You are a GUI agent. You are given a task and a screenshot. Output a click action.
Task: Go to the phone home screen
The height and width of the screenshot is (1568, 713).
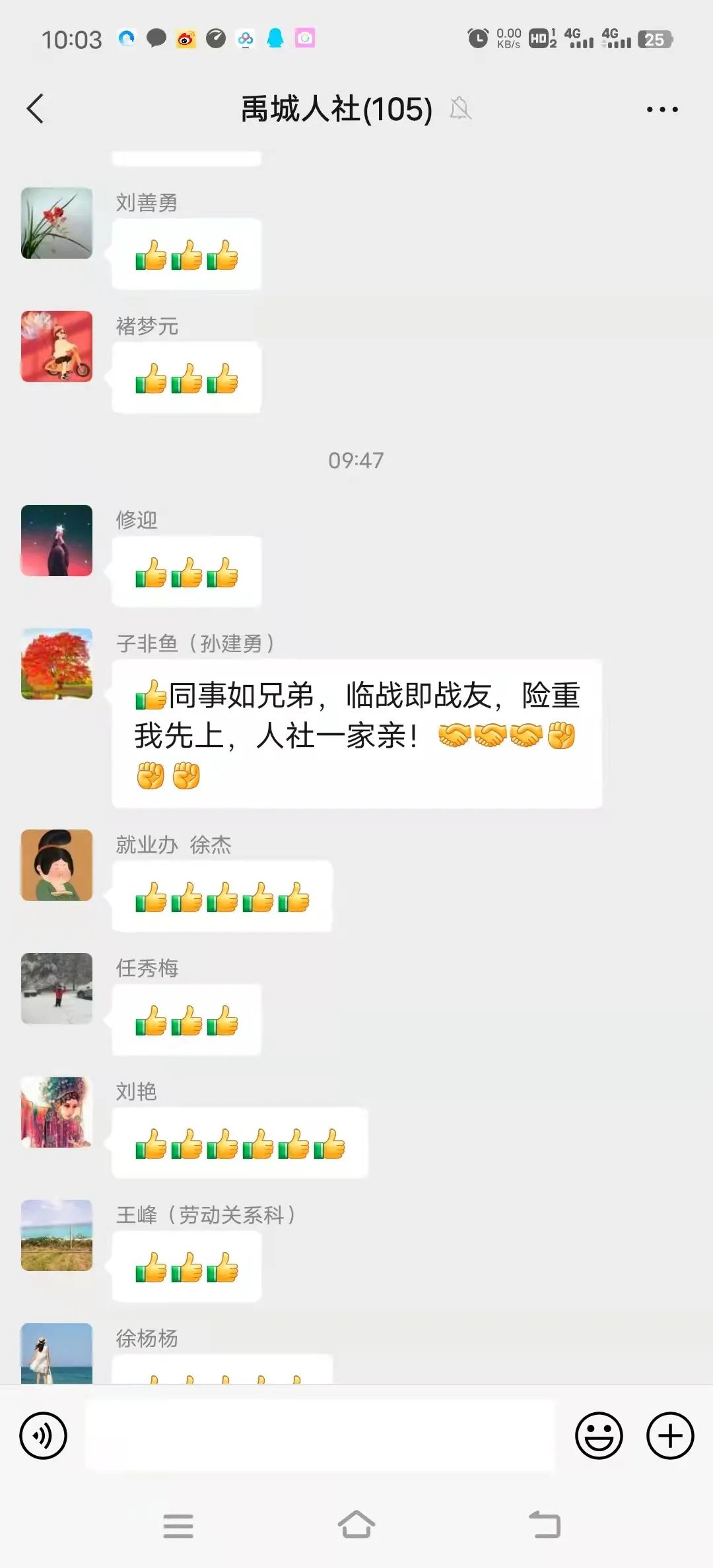click(x=356, y=1525)
